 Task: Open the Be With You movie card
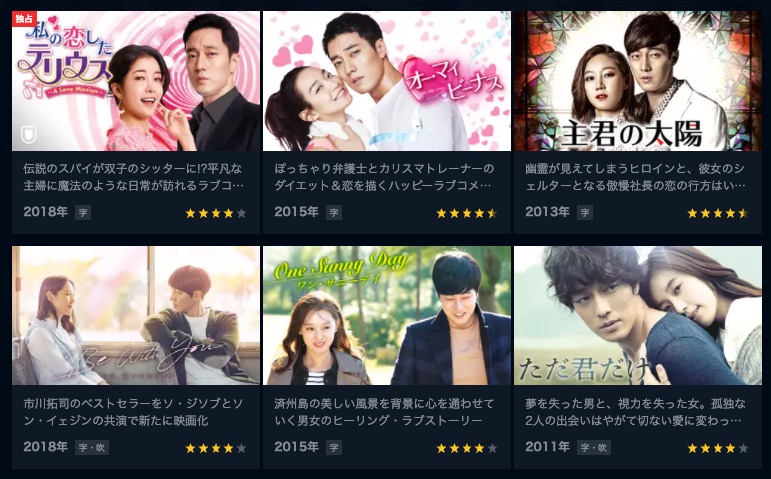tap(136, 316)
